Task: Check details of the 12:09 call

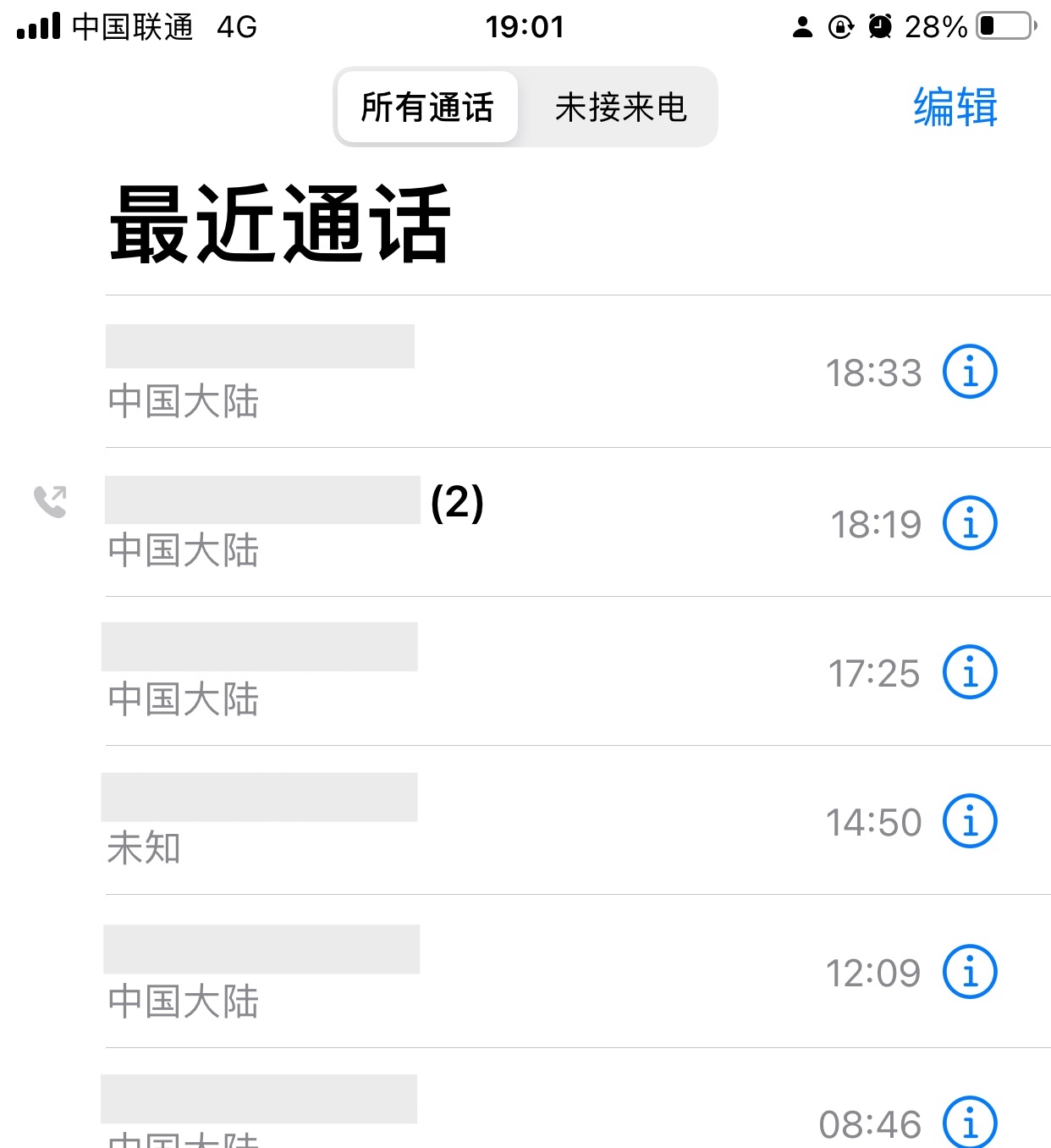Action: pyautogui.click(x=970, y=972)
